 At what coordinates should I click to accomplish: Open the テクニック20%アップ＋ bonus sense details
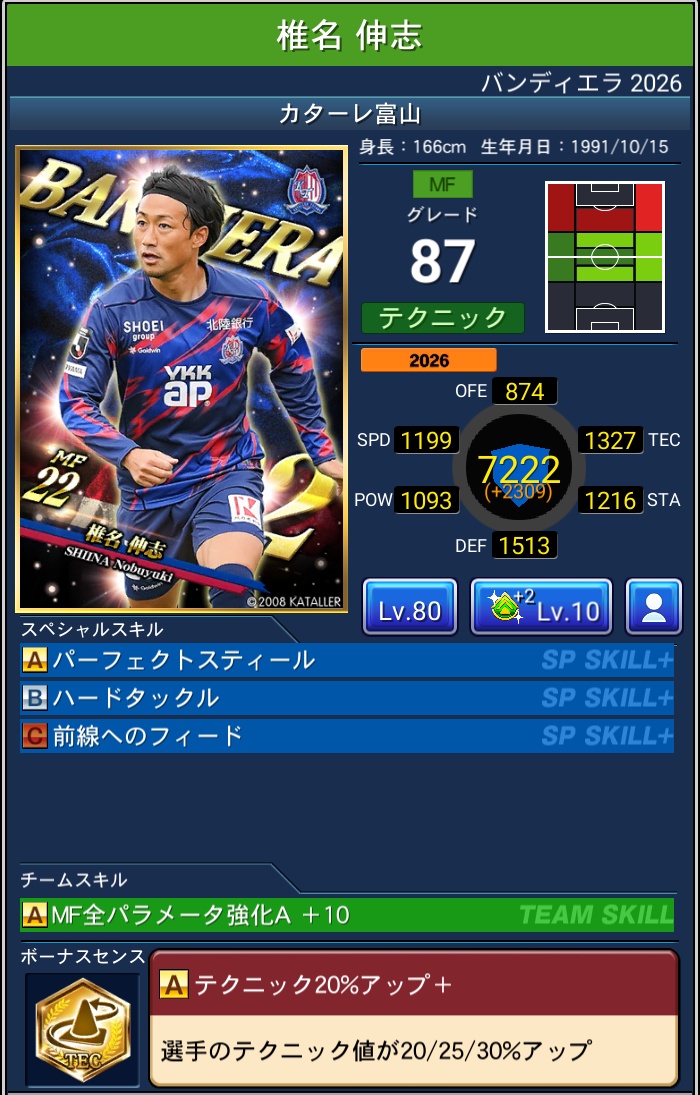click(x=413, y=1018)
